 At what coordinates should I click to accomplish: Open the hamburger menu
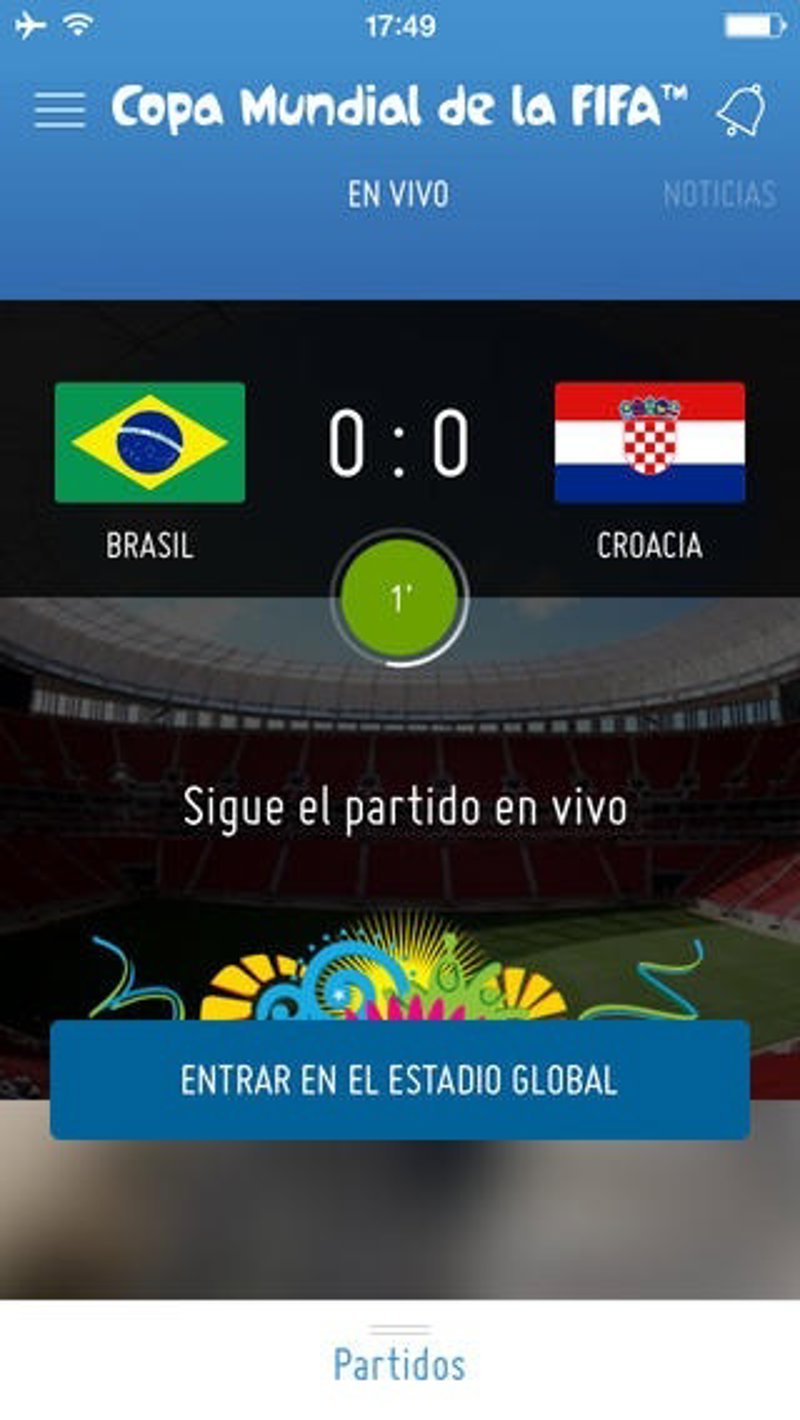pos(60,109)
